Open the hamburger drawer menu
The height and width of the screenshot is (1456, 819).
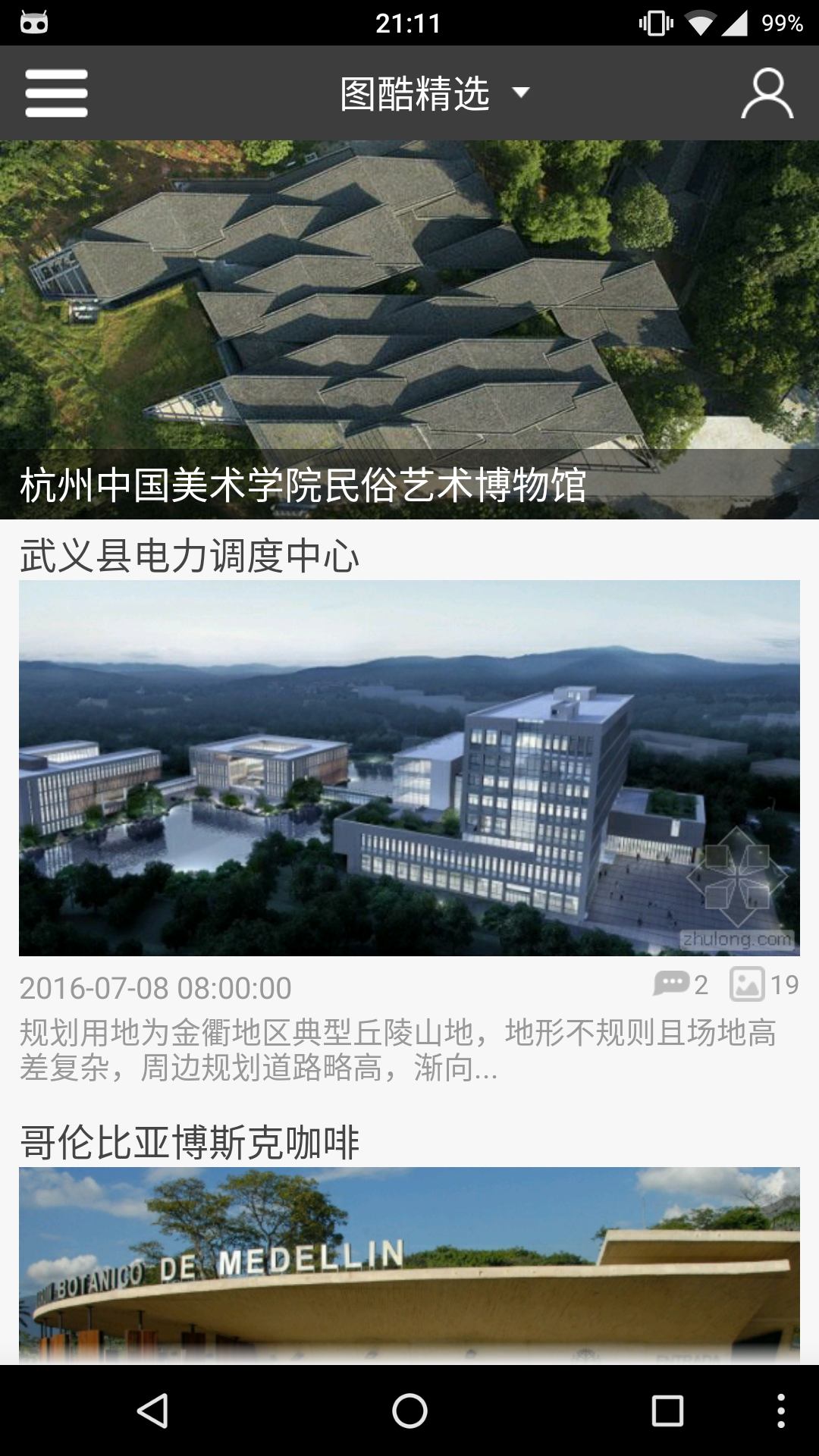click(56, 93)
